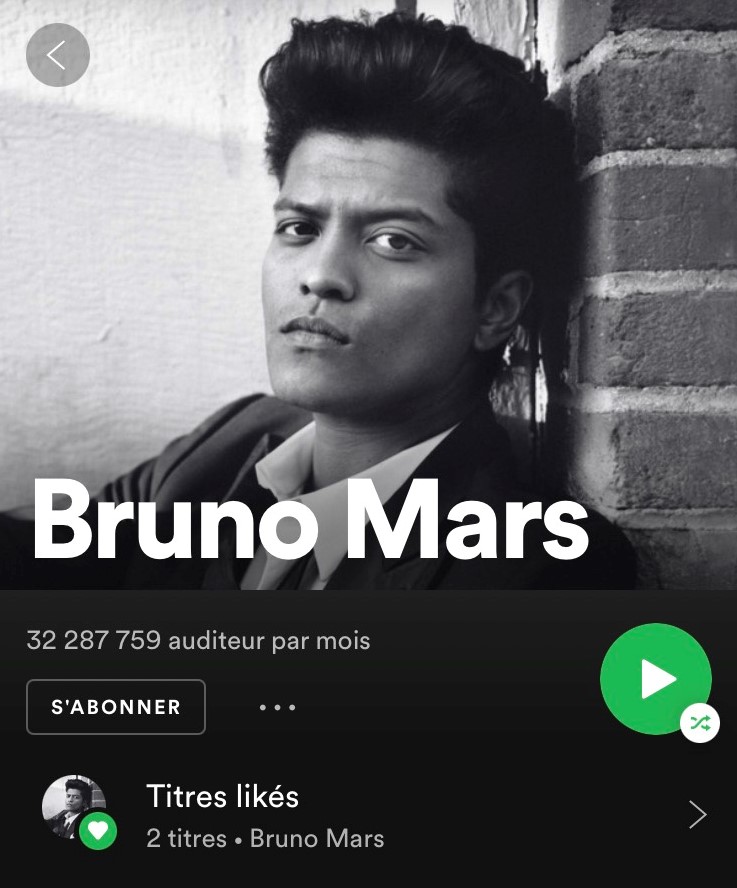
Task: Toggle follow state via S'ABONNER
Action: click(115, 707)
